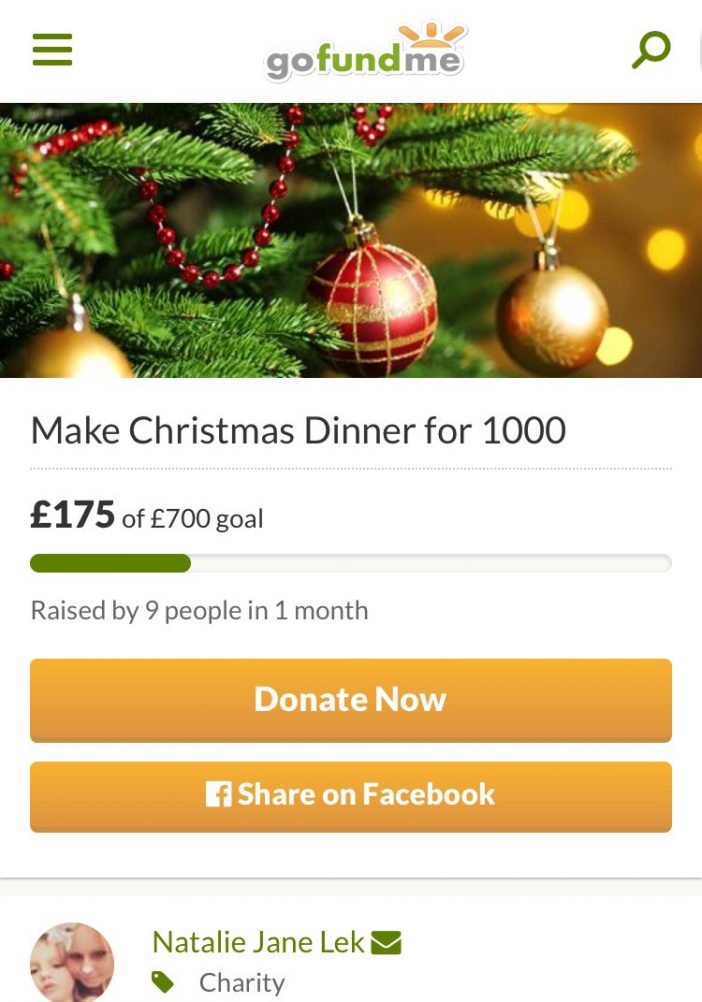Message the organizer via envelope icon
This screenshot has width=702, height=1002.
point(386,942)
